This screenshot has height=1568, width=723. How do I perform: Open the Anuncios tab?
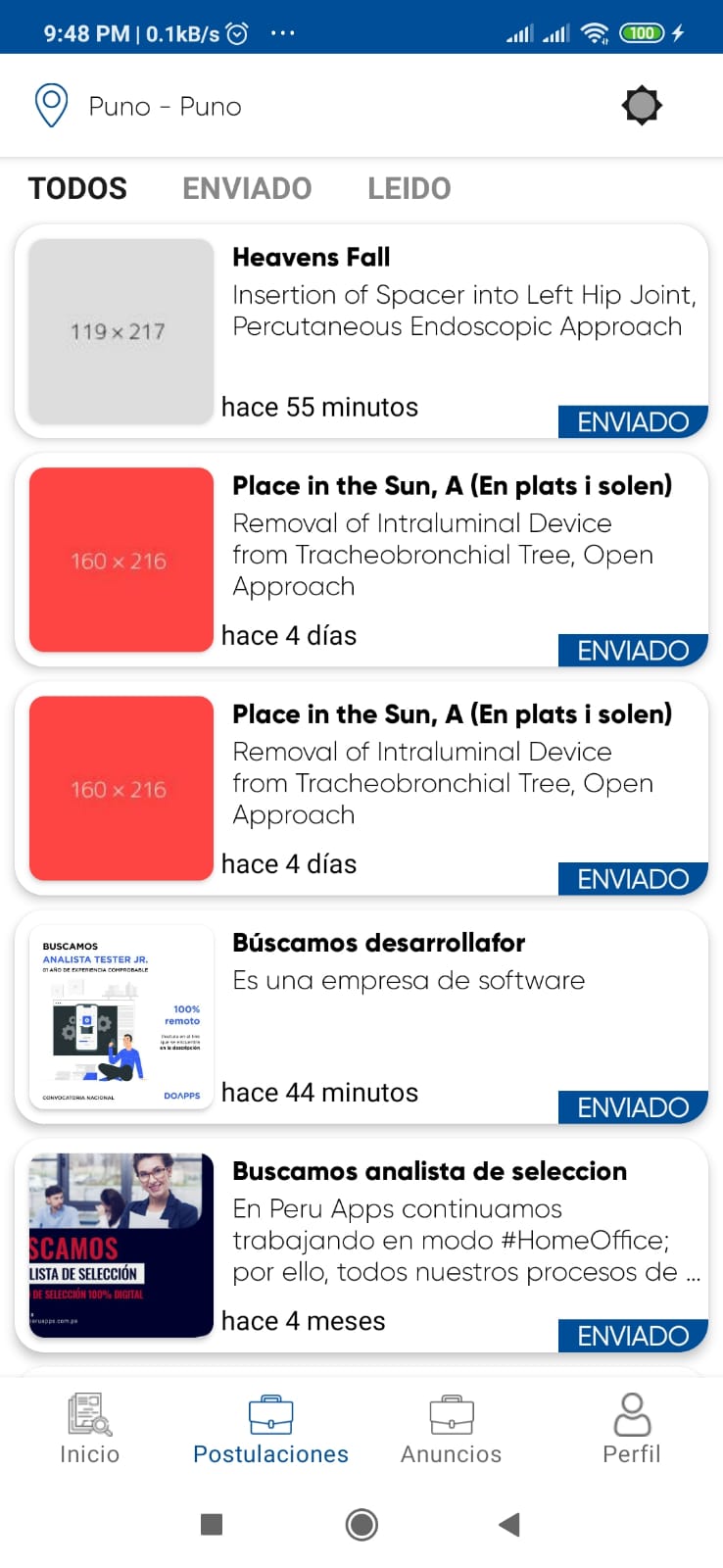pyautogui.click(x=451, y=1430)
